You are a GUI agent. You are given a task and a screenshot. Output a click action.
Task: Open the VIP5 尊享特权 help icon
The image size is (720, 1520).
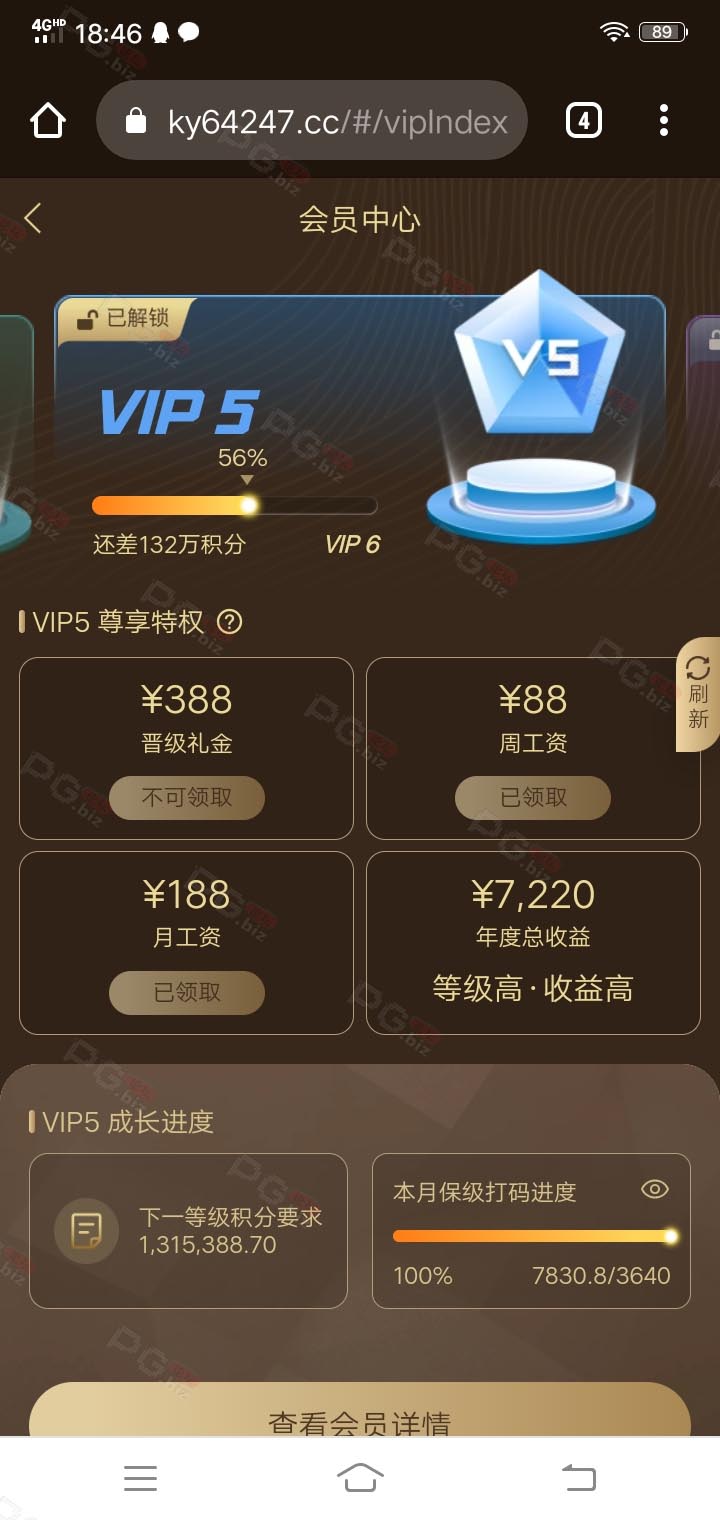click(x=230, y=622)
